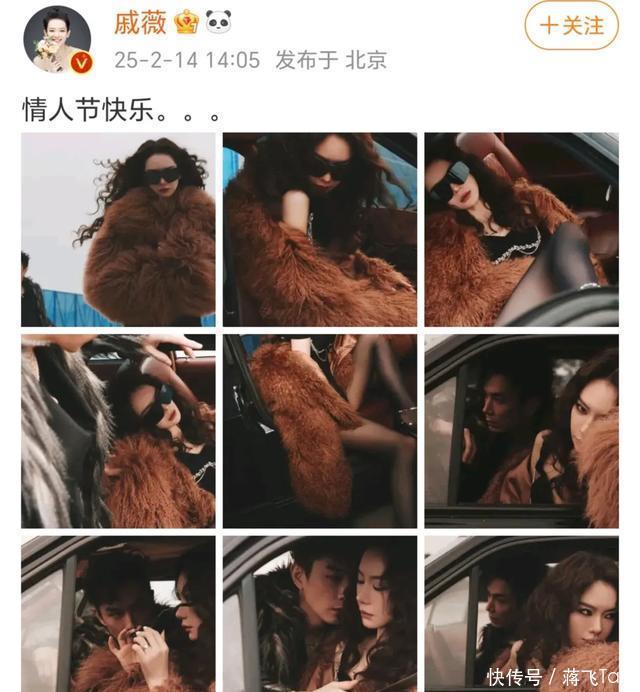This screenshot has width=640, height=692.
Task: View photo of man leaning to woman's closed eyes
Action: [319, 613]
